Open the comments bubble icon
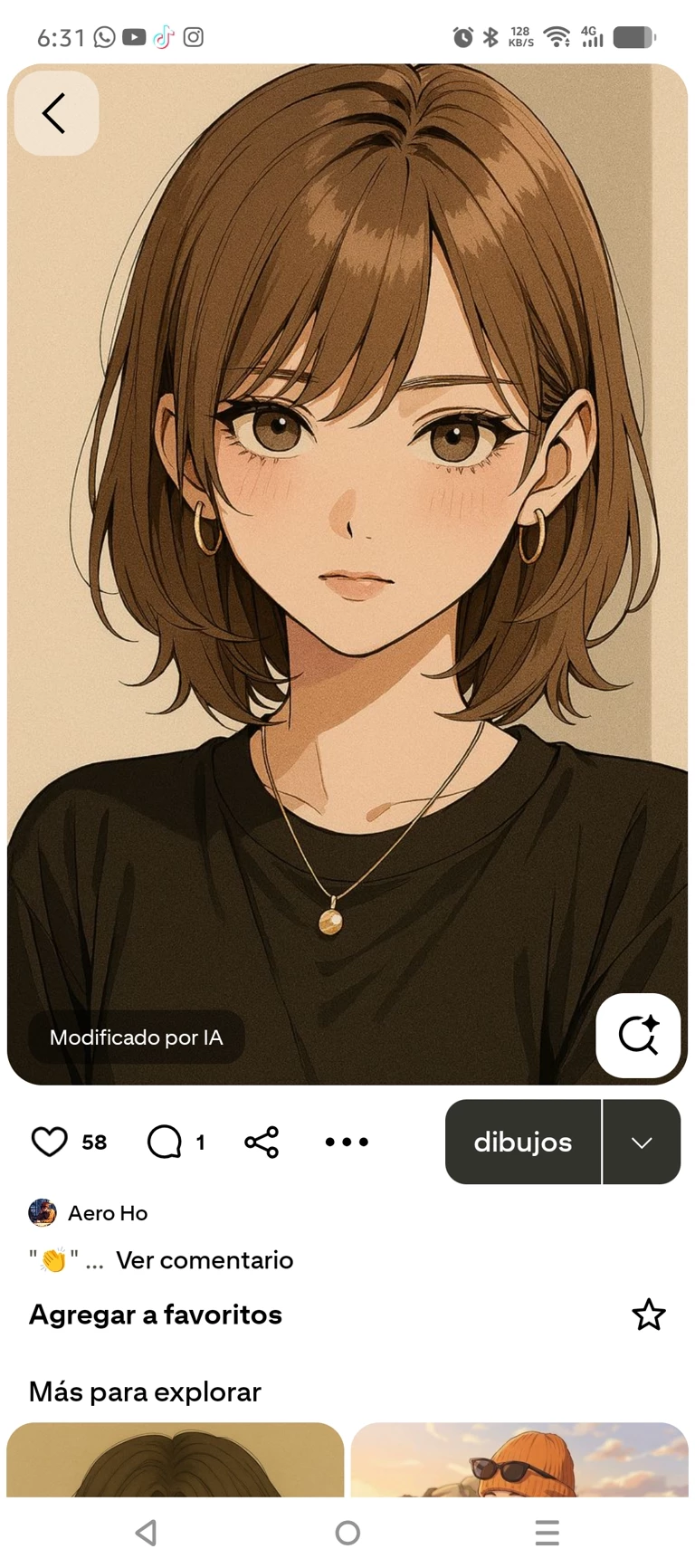 (x=165, y=1142)
